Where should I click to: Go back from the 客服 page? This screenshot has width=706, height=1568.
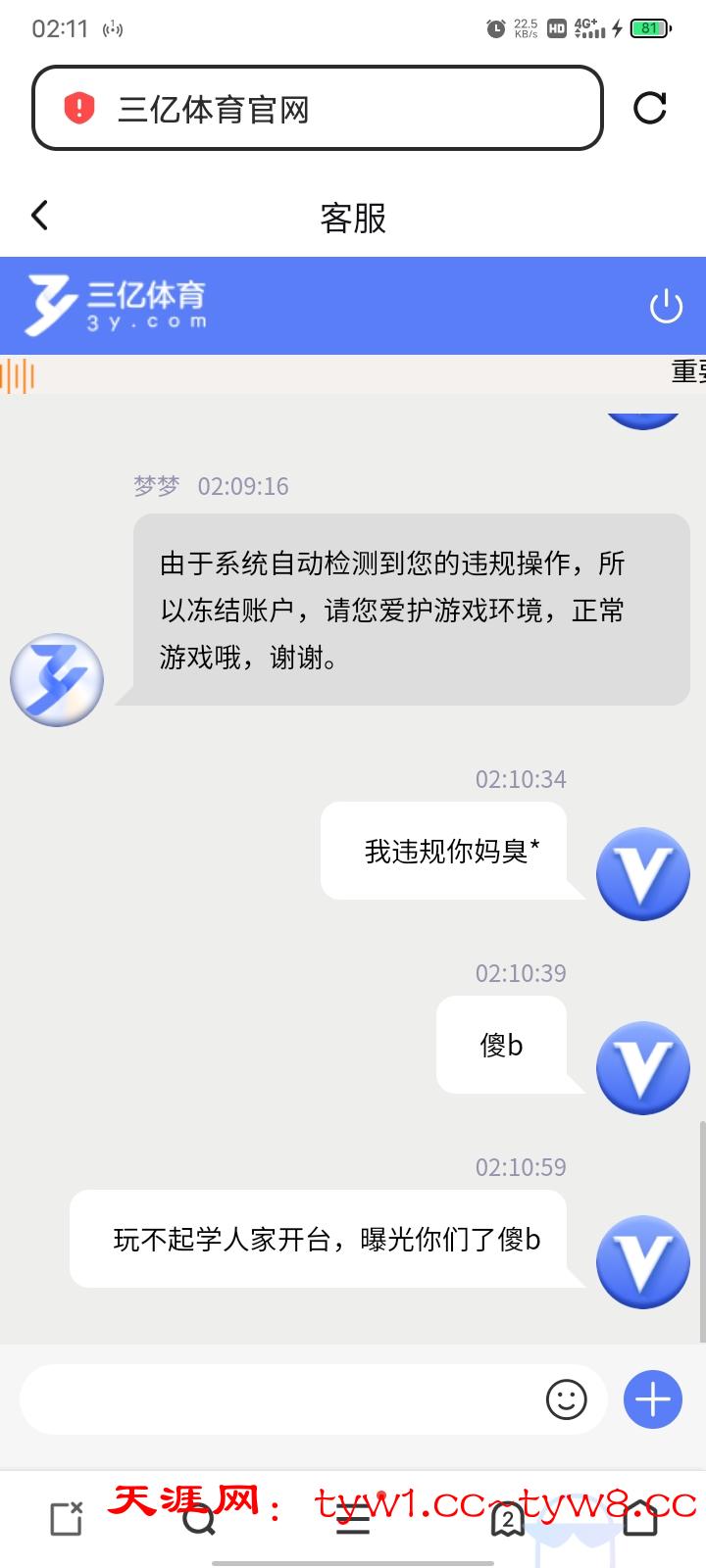(x=40, y=216)
